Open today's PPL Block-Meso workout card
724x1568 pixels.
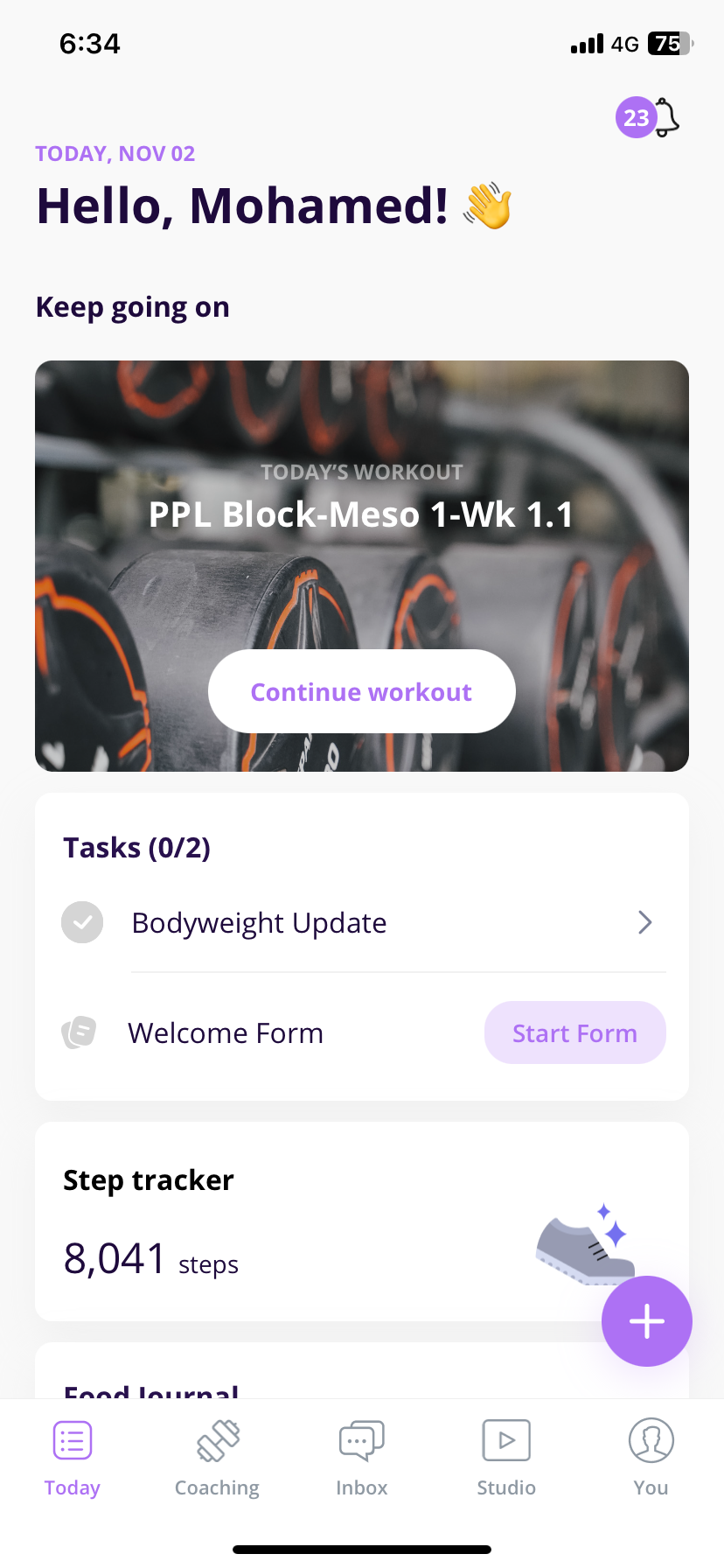[362, 566]
